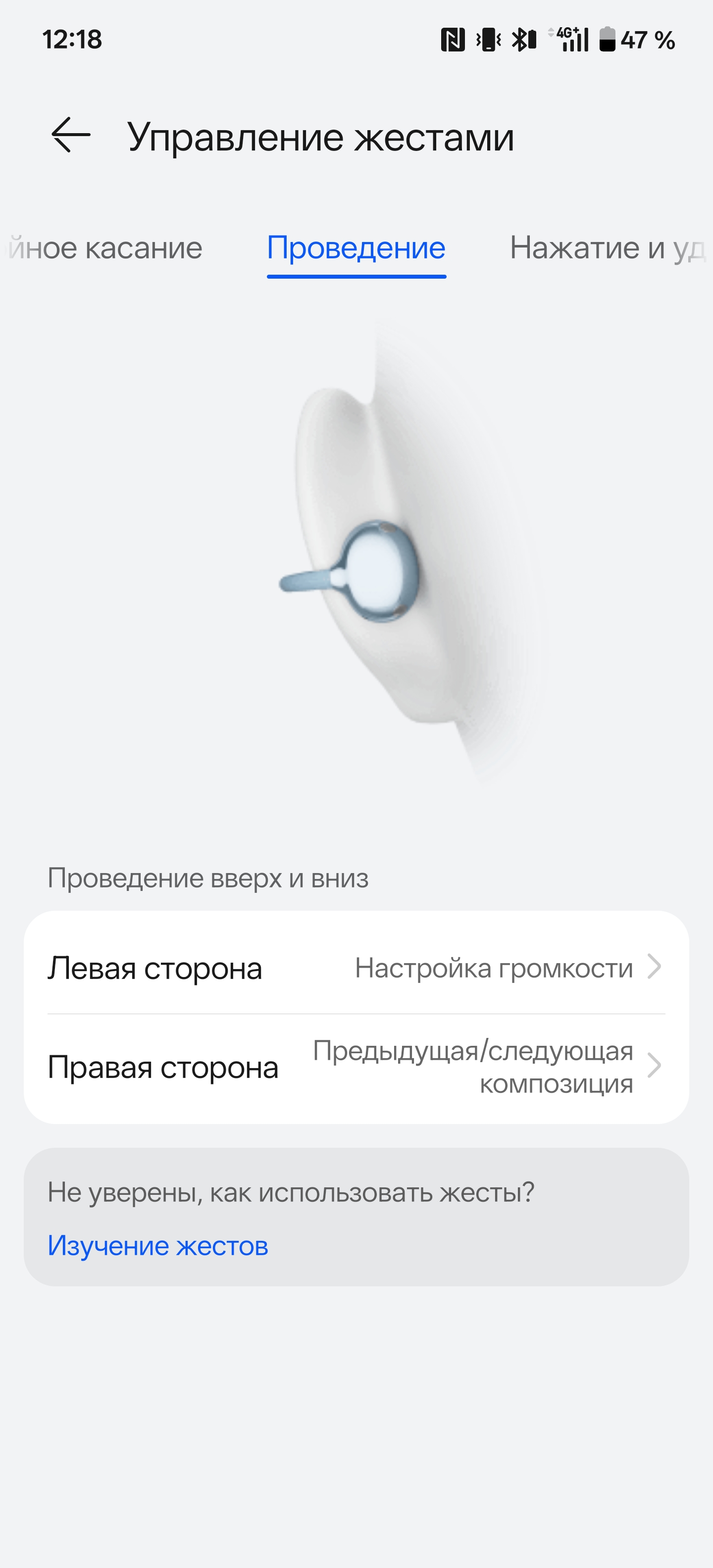
Task: Open Левая сторона swipe setting
Action: point(356,968)
